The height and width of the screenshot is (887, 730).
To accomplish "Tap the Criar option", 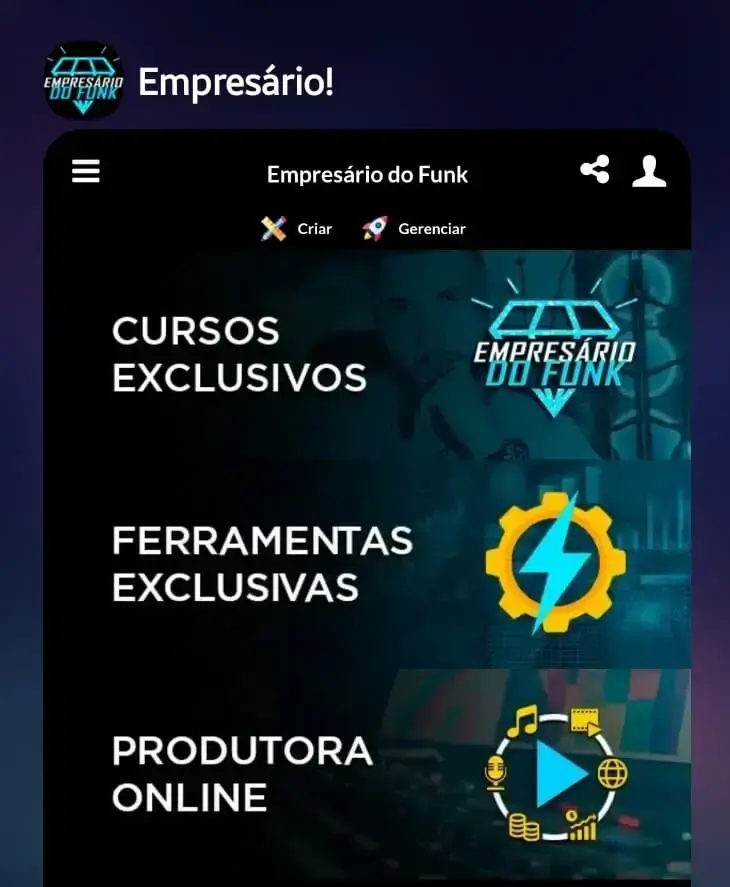I will (297, 229).
